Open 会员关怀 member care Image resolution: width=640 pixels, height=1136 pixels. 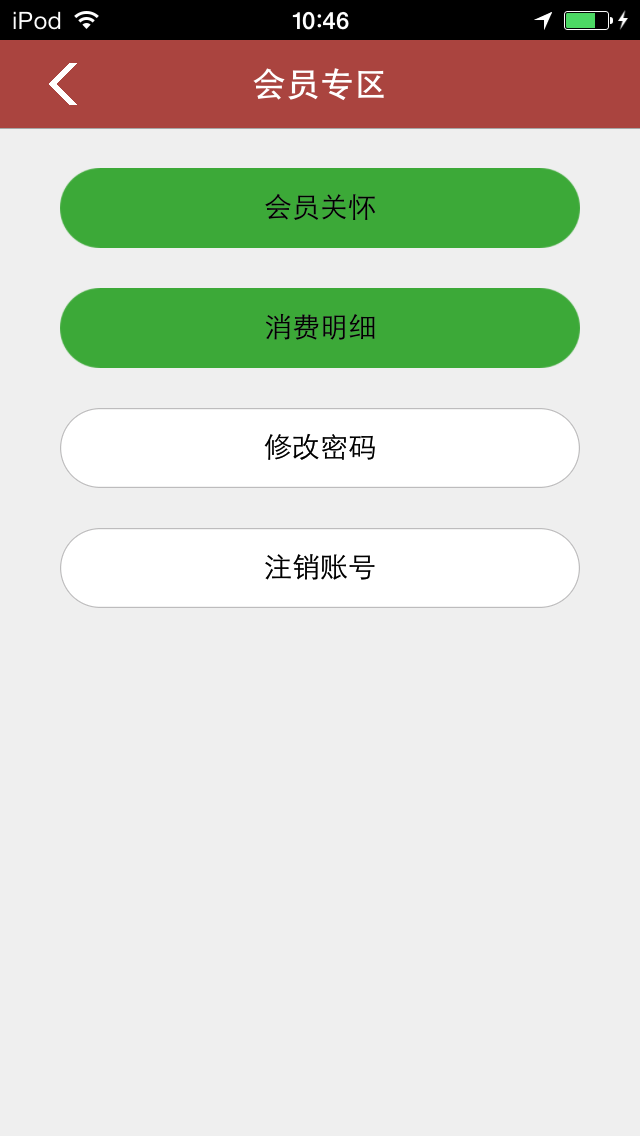point(320,208)
